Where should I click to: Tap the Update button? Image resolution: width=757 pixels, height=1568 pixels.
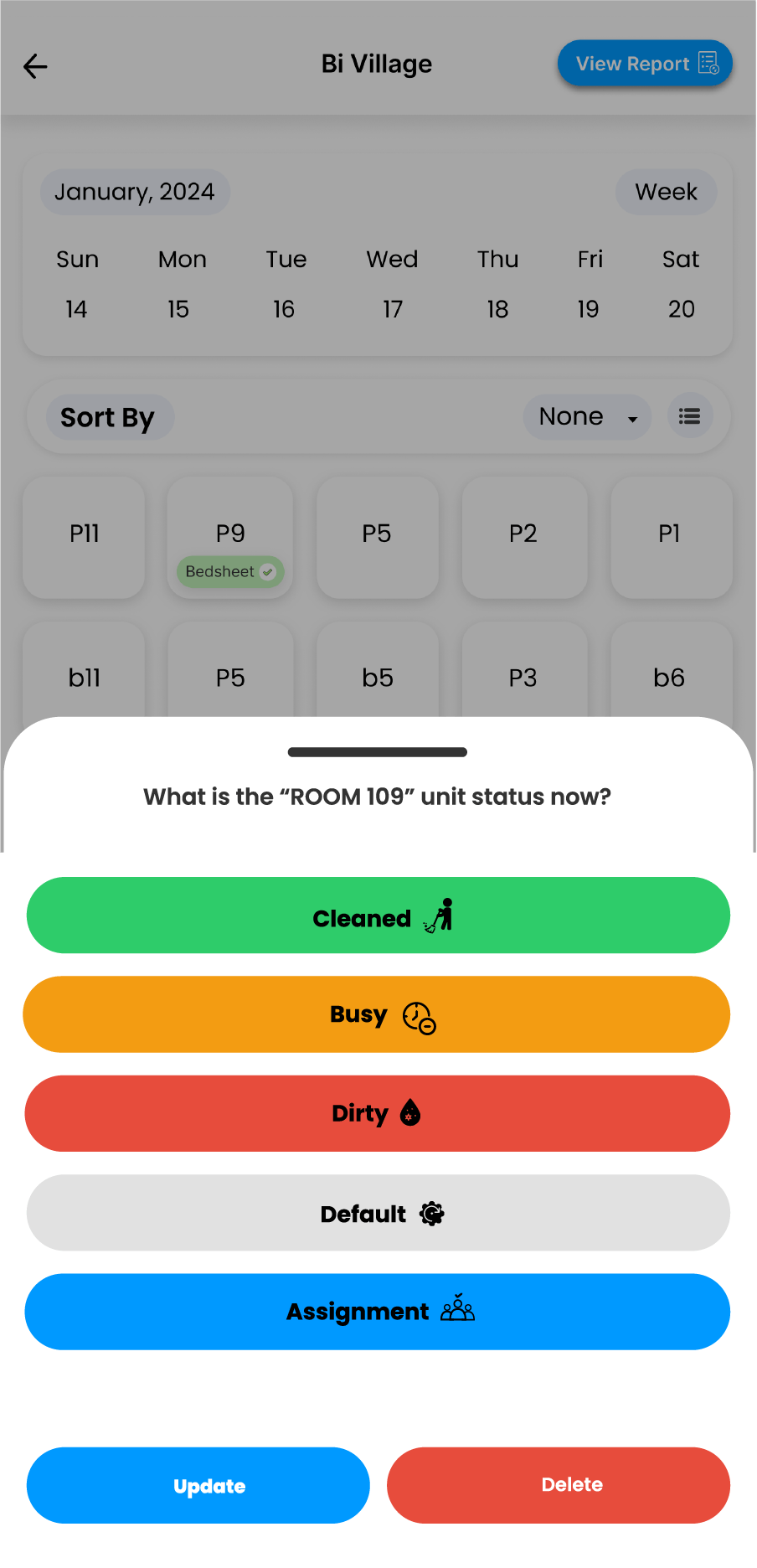tap(198, 1485)
